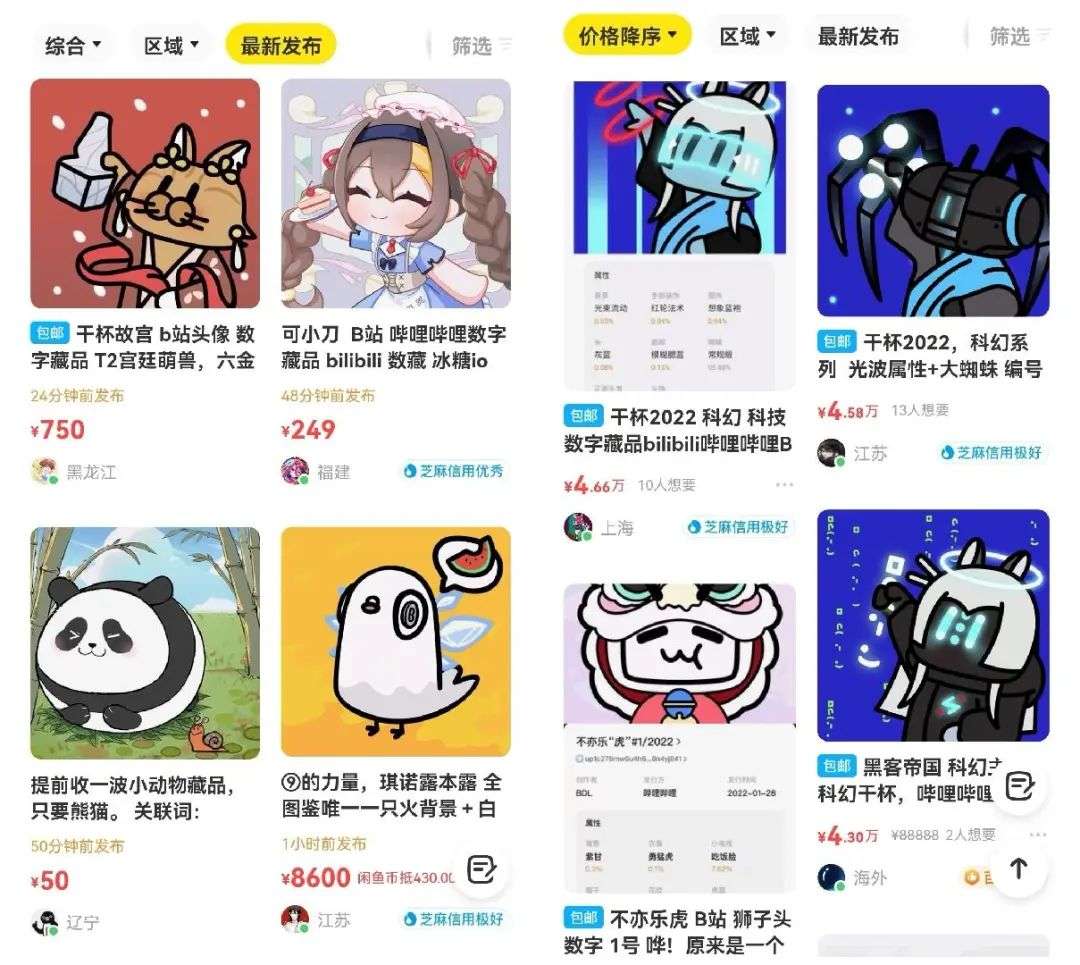Open the 可小刀 B站 listing priced ¥249

pyautogui.click(x=395, y=194)
